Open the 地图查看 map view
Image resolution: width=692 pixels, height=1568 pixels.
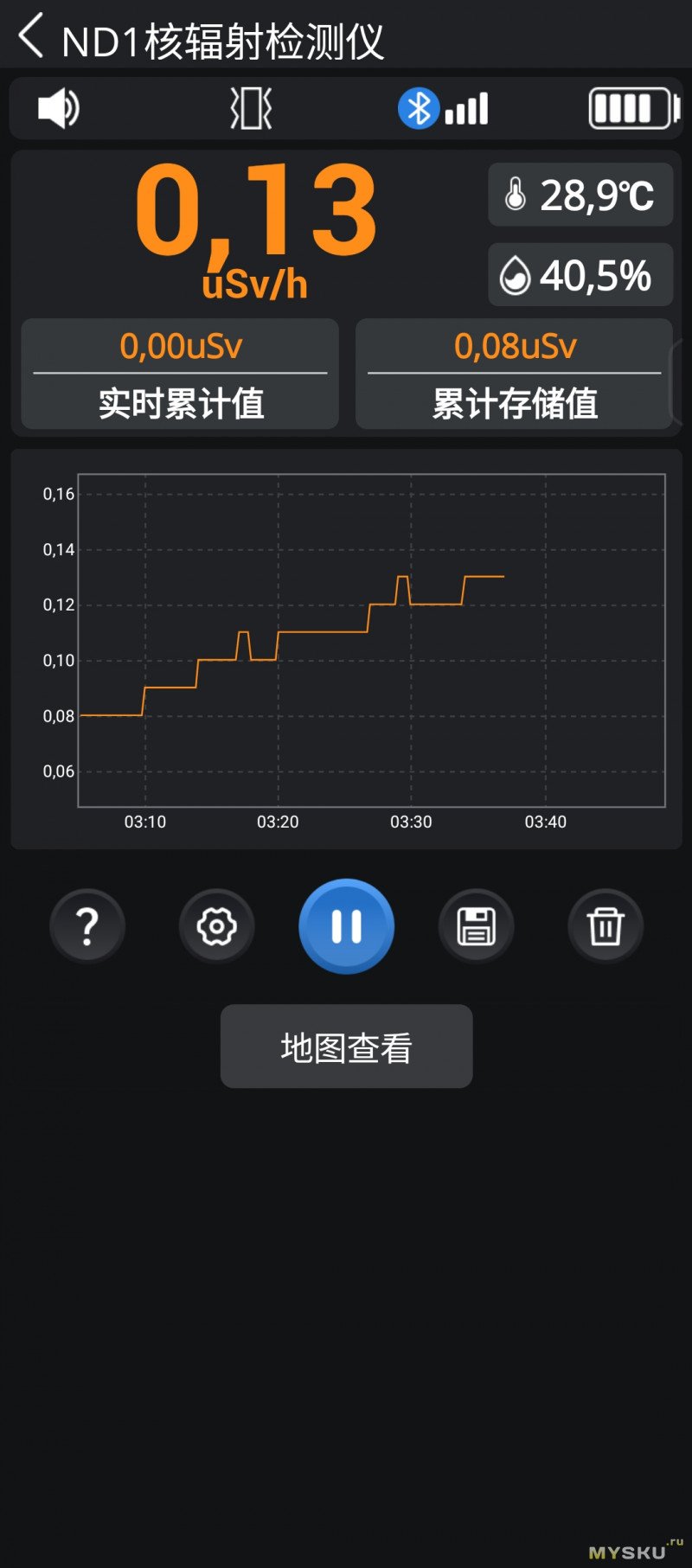346,1046
